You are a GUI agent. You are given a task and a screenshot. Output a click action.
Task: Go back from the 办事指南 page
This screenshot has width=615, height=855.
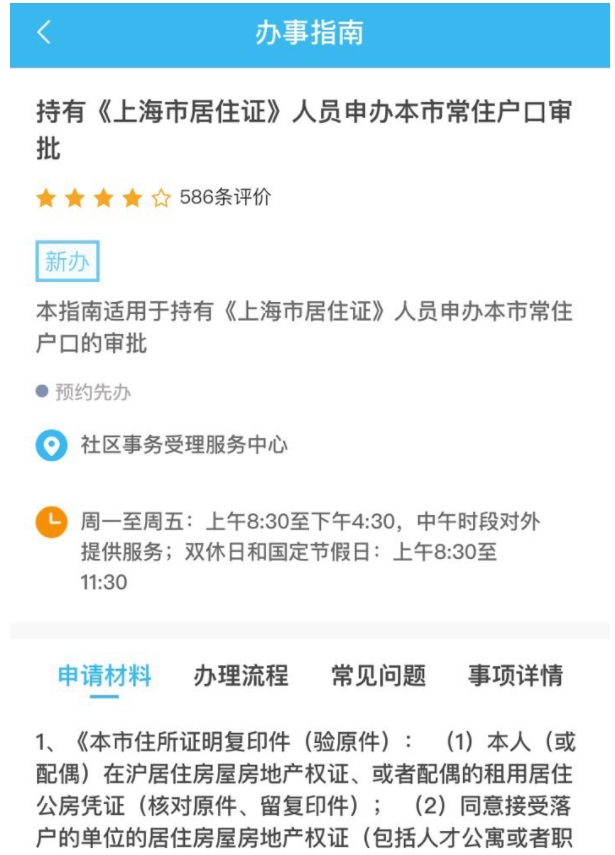click(43, 33)
